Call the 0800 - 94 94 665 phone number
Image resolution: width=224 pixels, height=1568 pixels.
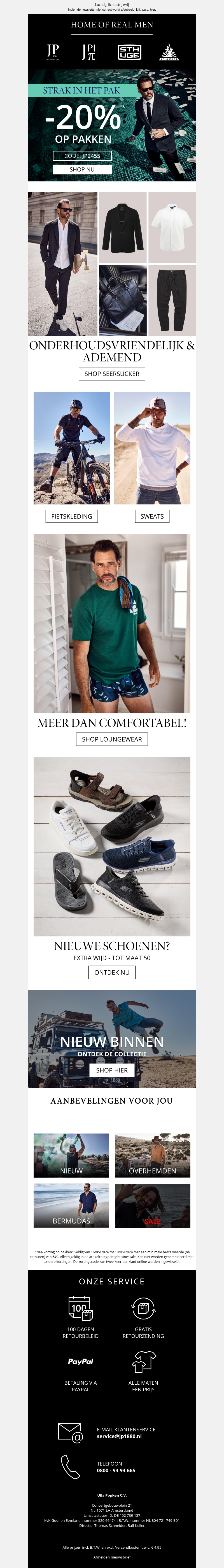tap(116, 1470)
